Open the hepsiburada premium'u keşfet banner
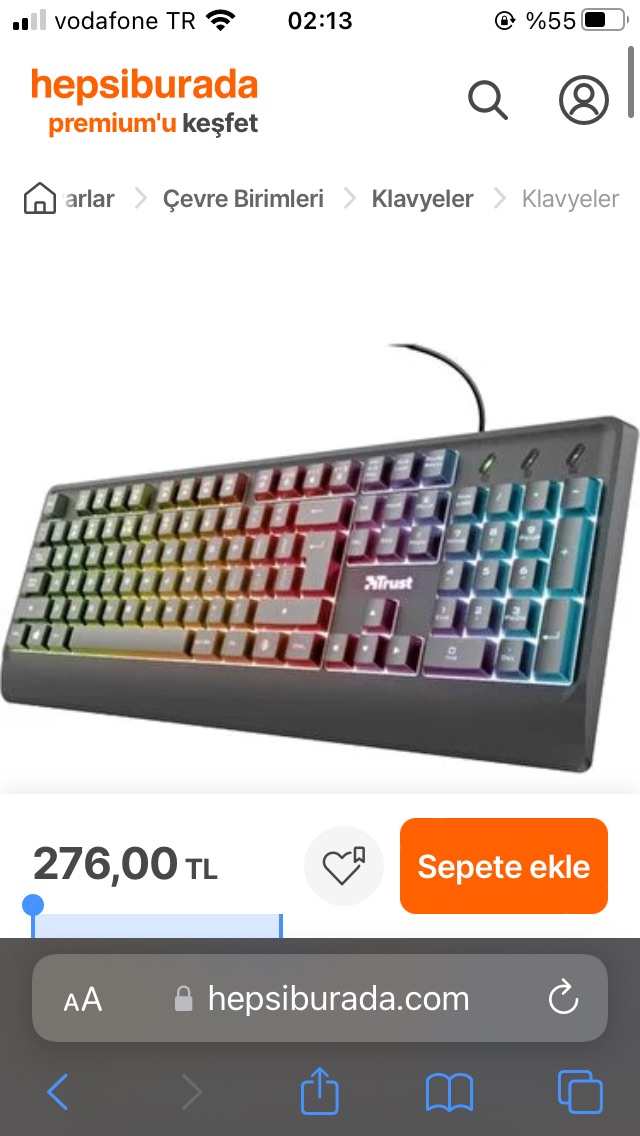640x1136 pixels. (x=145, y=101)
